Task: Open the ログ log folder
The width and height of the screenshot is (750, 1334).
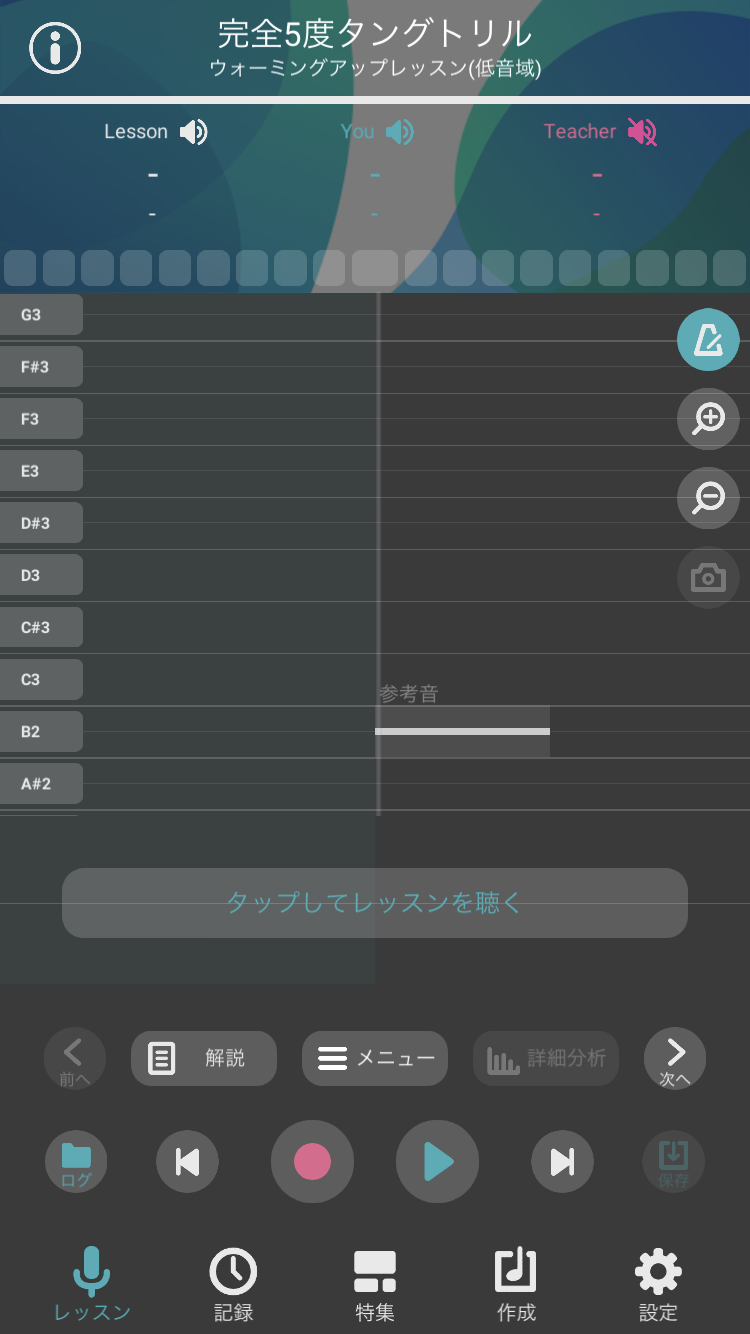Action: coord(76,1162)
